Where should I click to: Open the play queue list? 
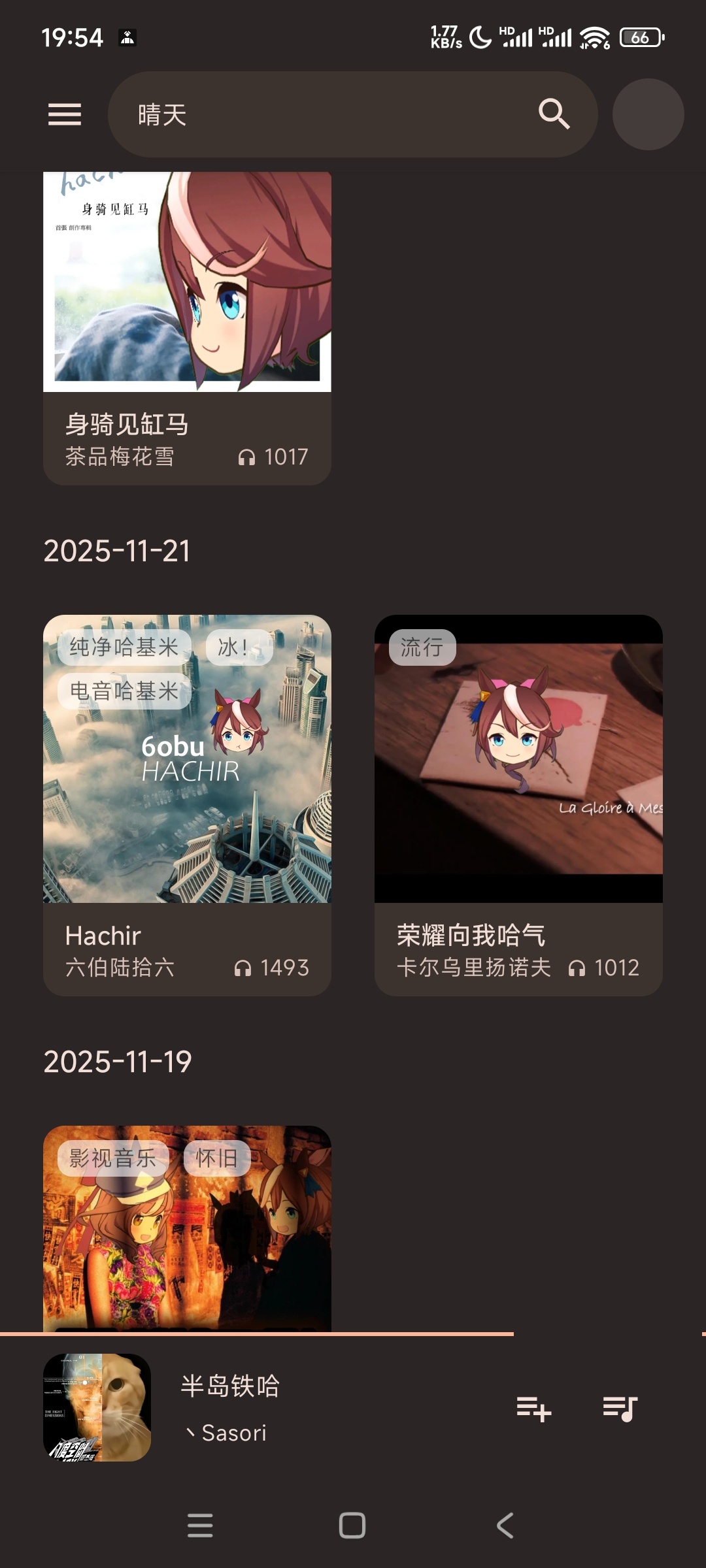click(x=620, y=1409)
